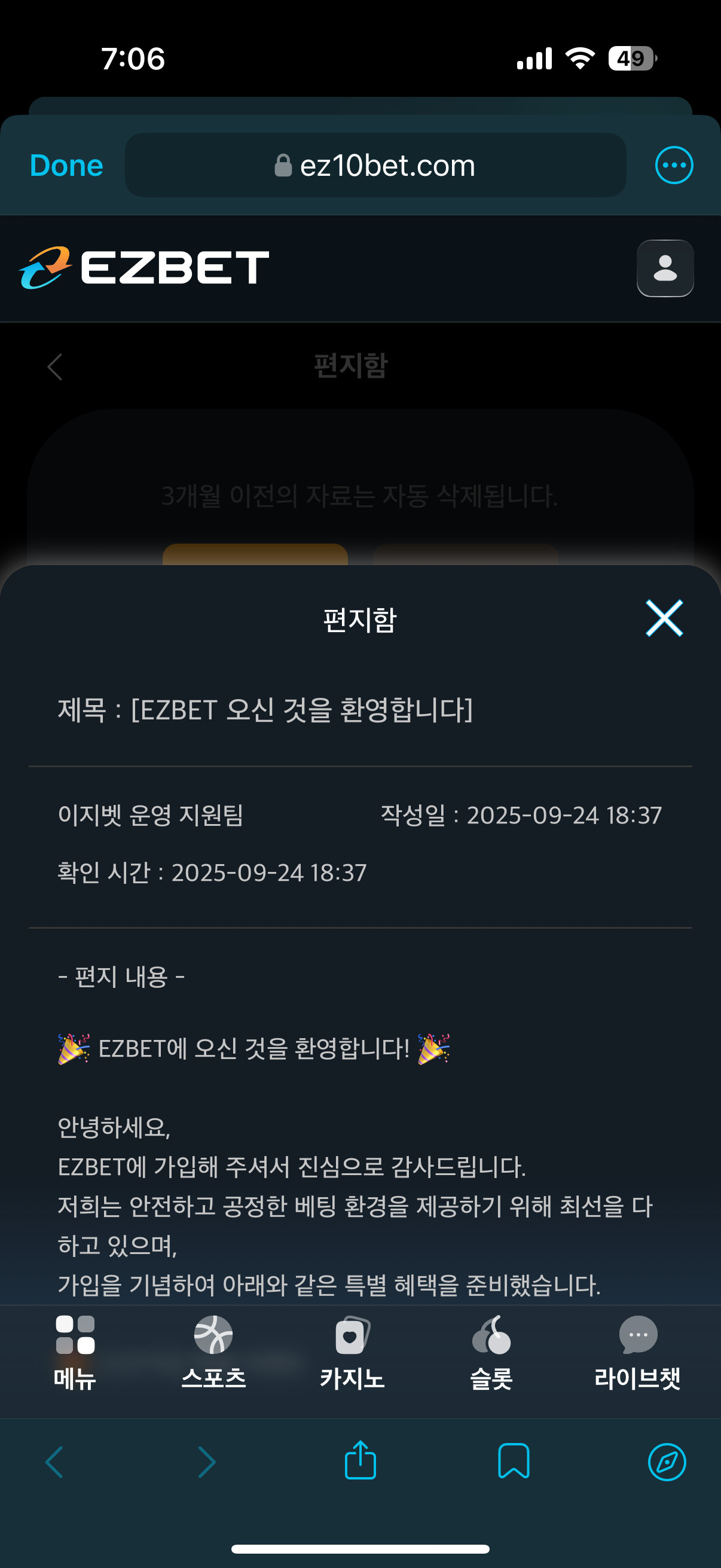Open browser bookmarks
Viewport: 721px width, 1568px height.
coord(514,1461)
